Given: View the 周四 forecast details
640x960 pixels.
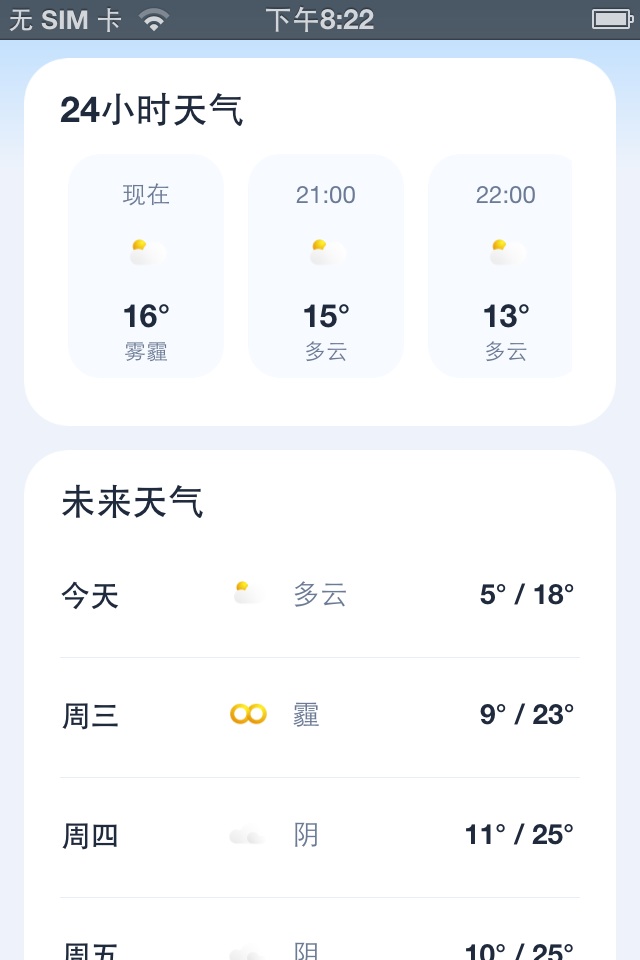Looking at the screenshot, I should pos(320,836).
